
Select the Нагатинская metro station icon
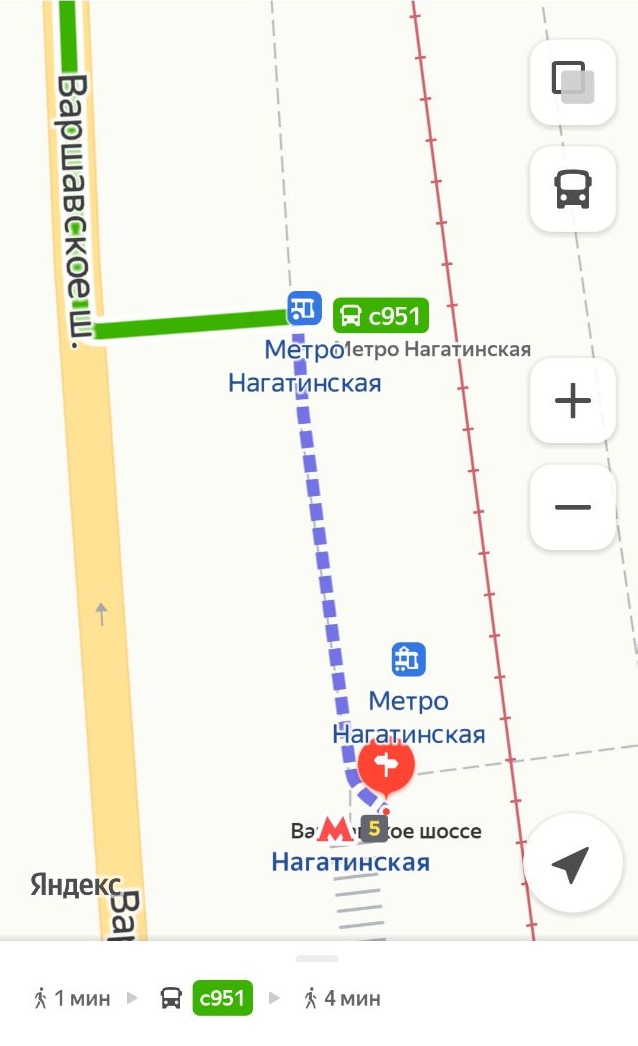[x=336, y=829]
